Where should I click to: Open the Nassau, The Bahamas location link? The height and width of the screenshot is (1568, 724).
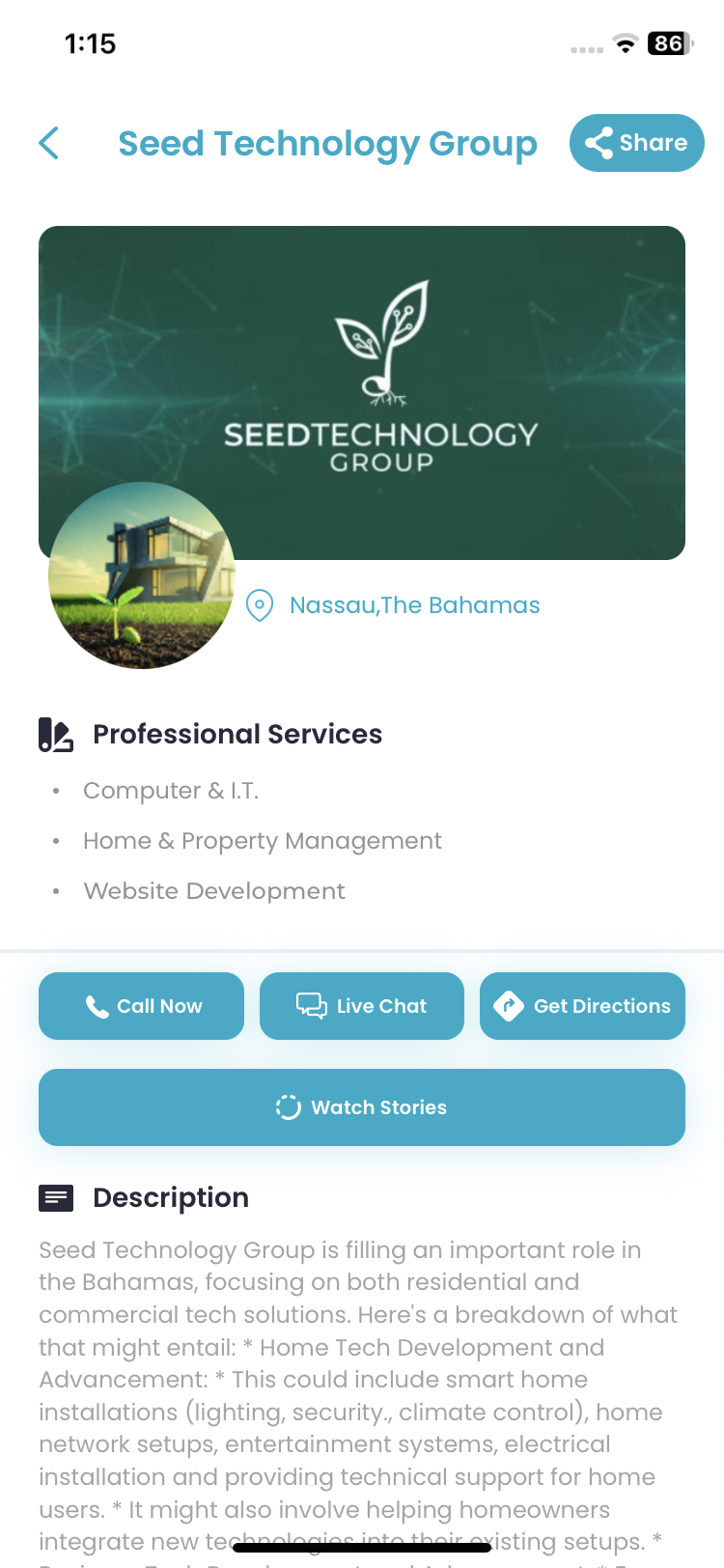pyautogui.click(x=414, y=605)
